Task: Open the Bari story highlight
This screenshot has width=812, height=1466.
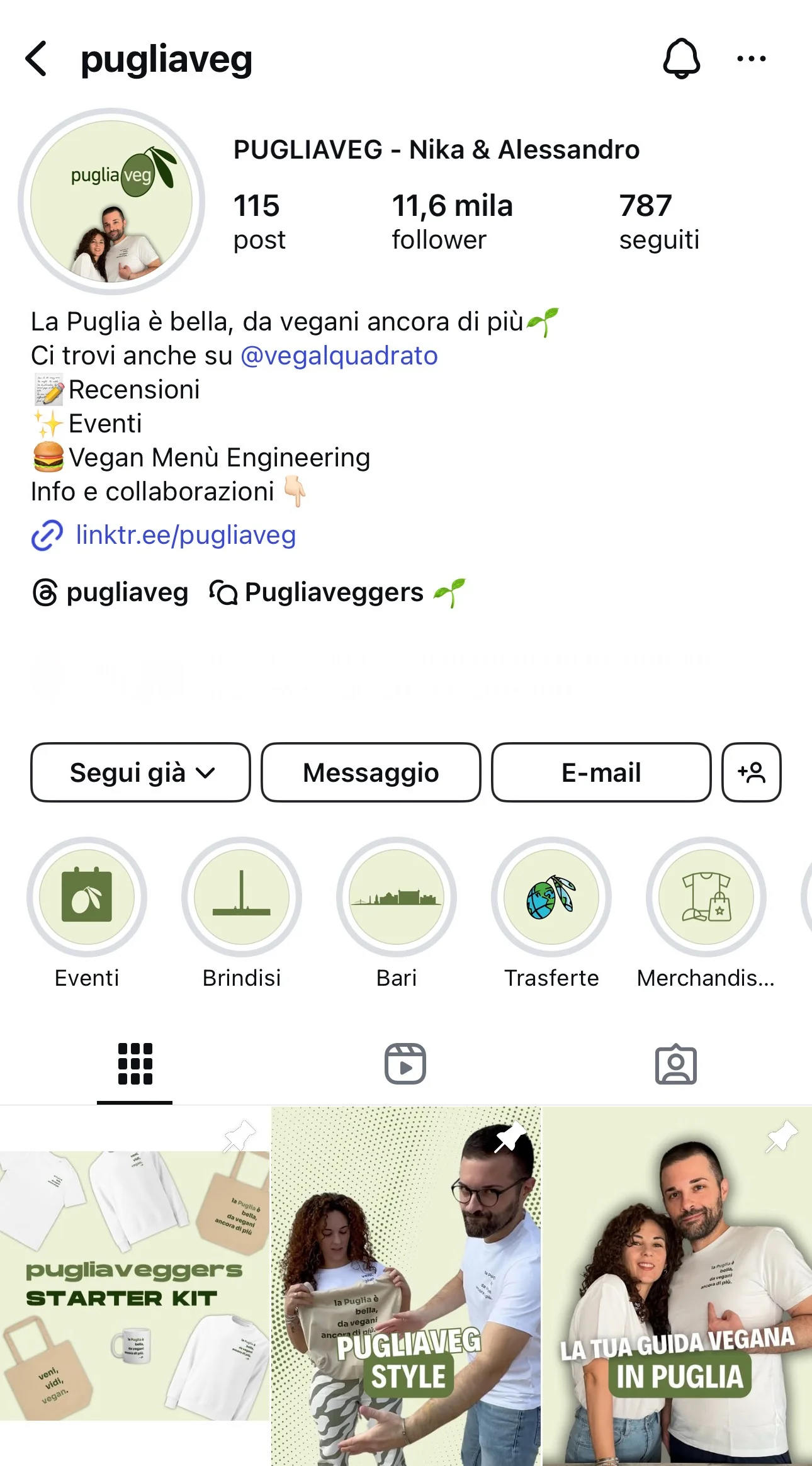Action: click(x=397, y=900)
